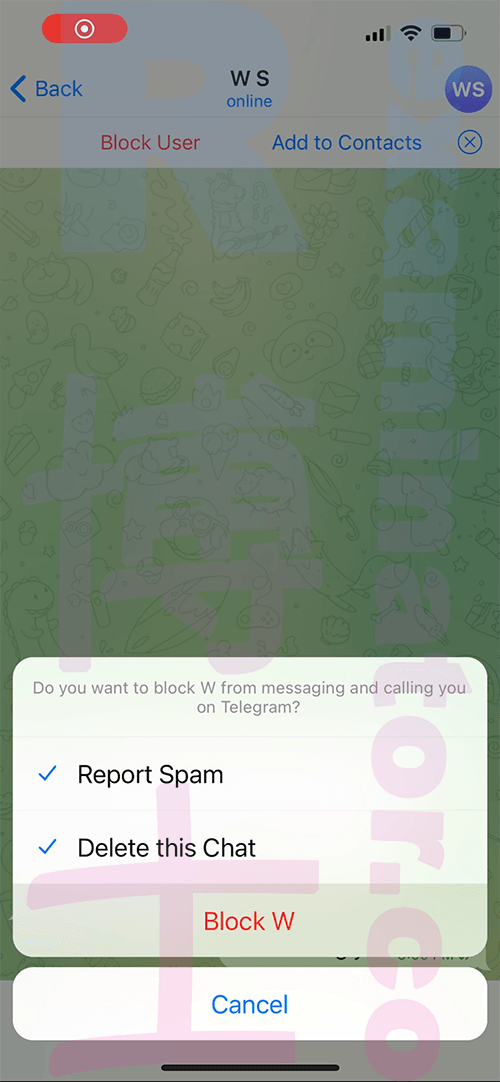Go back with the Back arrow
The height and width of the screenshot is (1082, 500).
click(46, 89)
